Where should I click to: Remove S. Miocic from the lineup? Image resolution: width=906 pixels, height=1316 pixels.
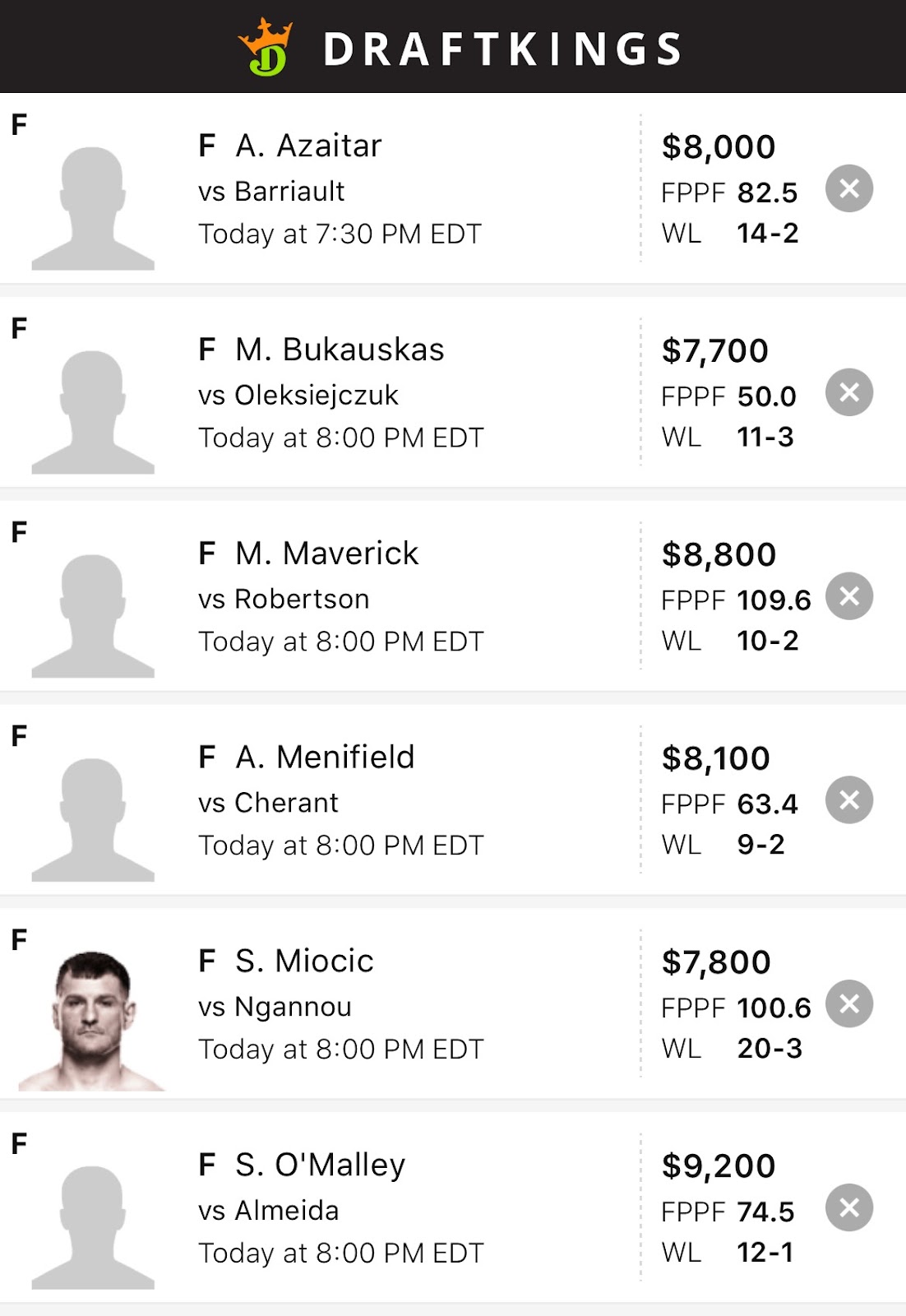coord(849,1003)
